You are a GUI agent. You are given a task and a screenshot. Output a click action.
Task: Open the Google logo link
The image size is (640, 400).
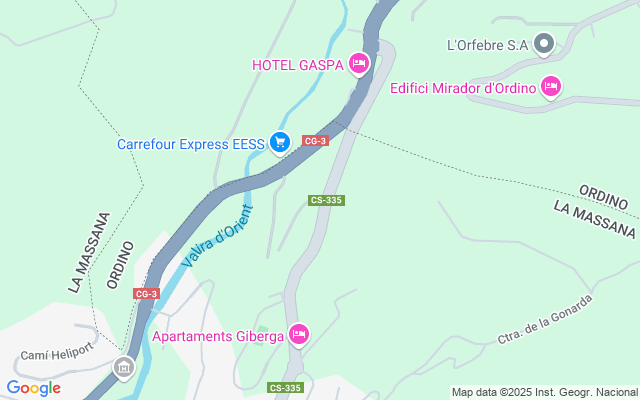coord(34,388)
